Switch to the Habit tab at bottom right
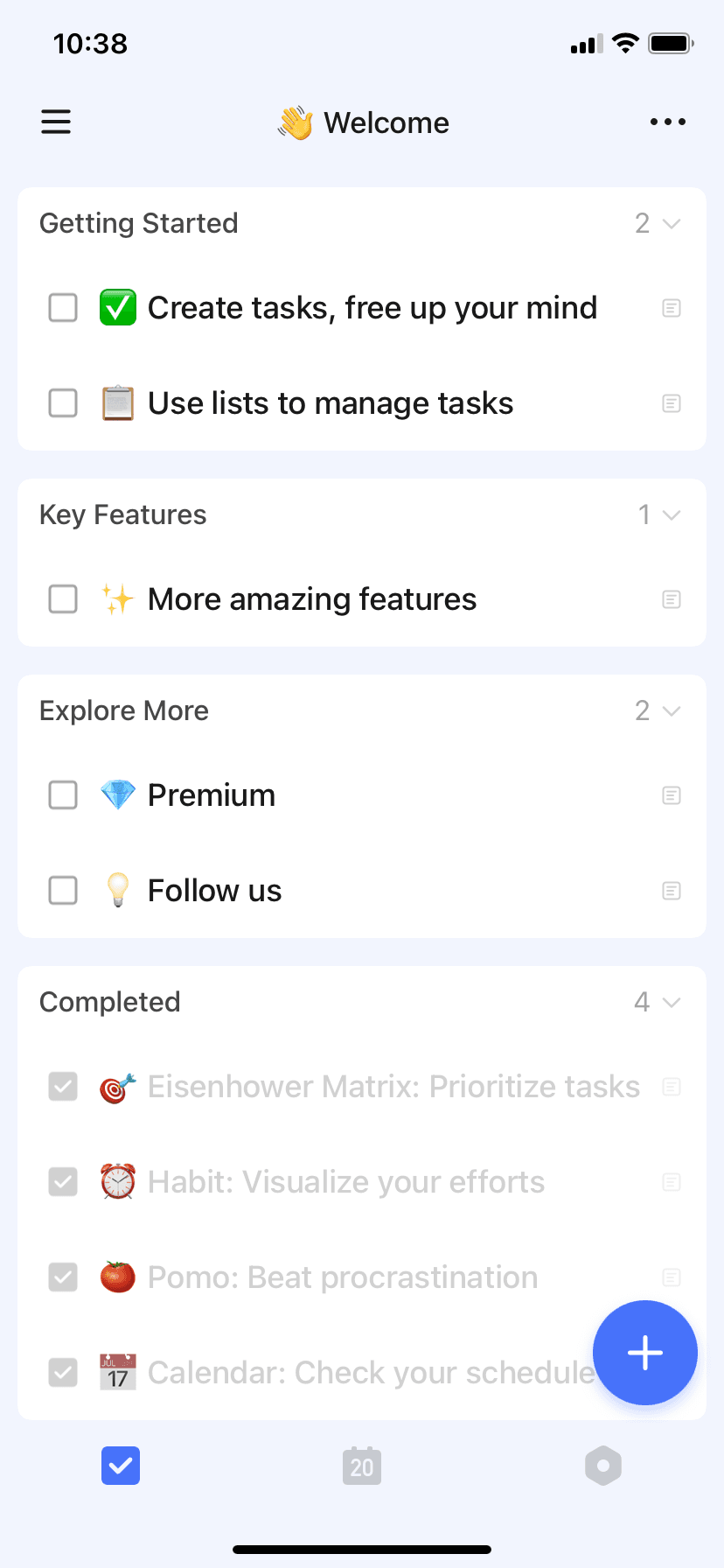 tap(602, 1466)
